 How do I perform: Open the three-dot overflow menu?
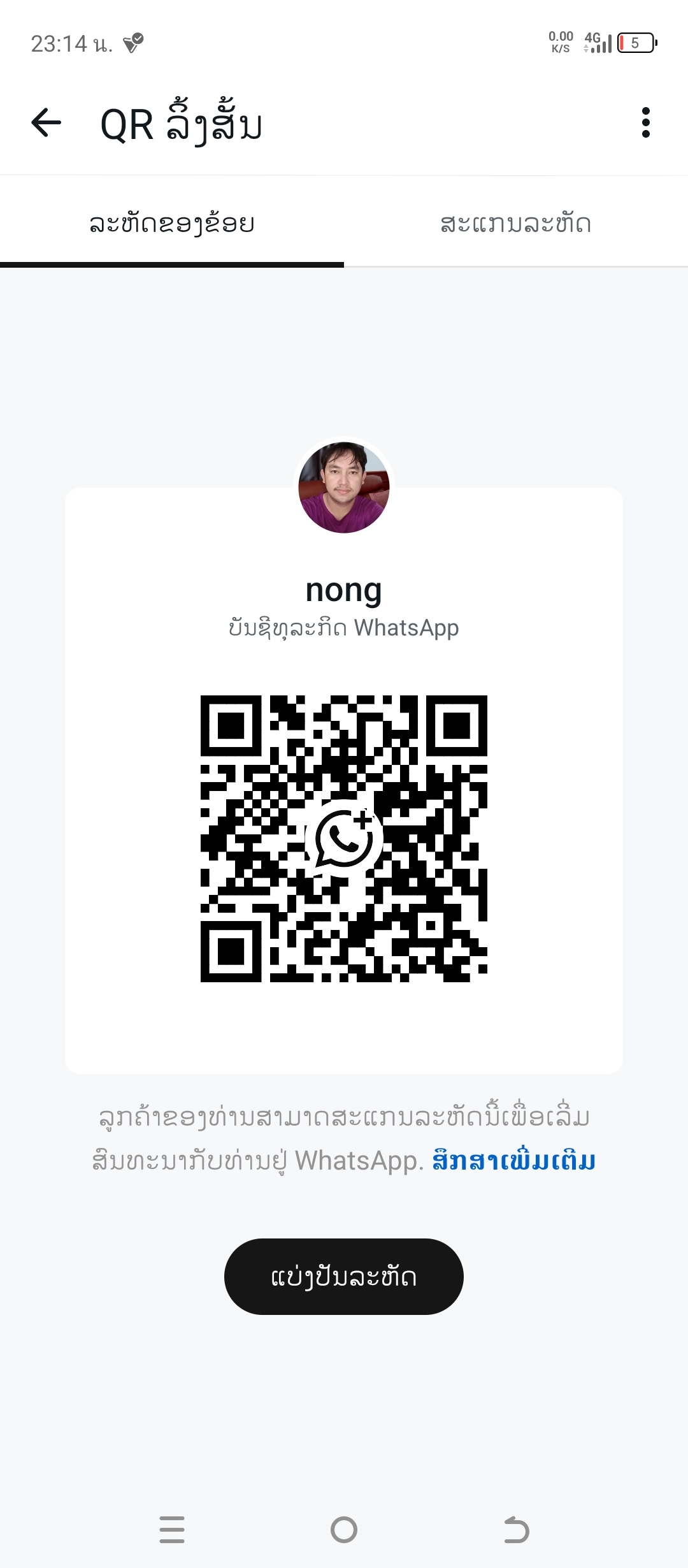[x=645, y=122]
